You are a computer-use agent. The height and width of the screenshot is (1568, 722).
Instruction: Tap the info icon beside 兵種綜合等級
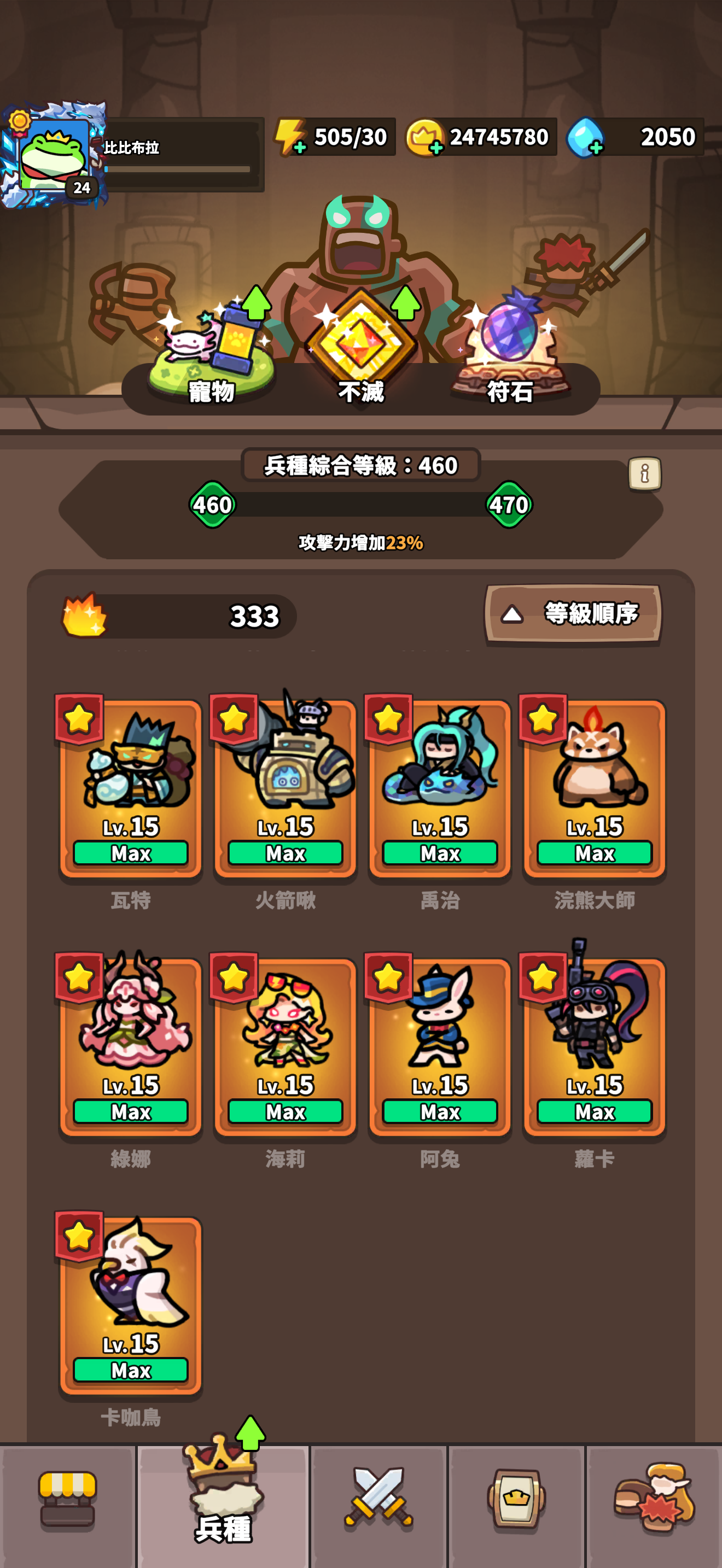click(644, 473)
